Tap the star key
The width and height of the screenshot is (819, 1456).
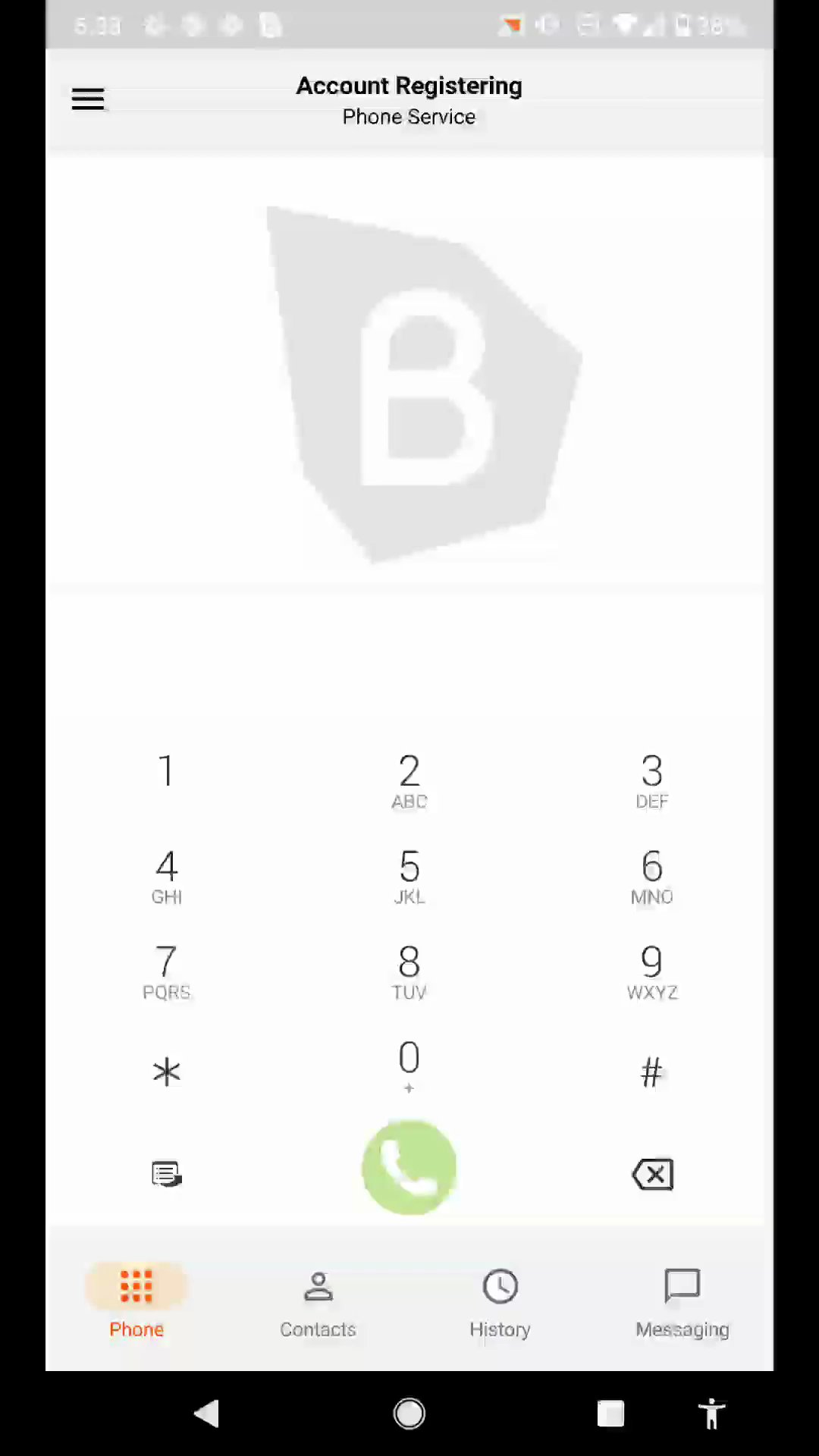pyautogui.click(x=166, y=1071)
